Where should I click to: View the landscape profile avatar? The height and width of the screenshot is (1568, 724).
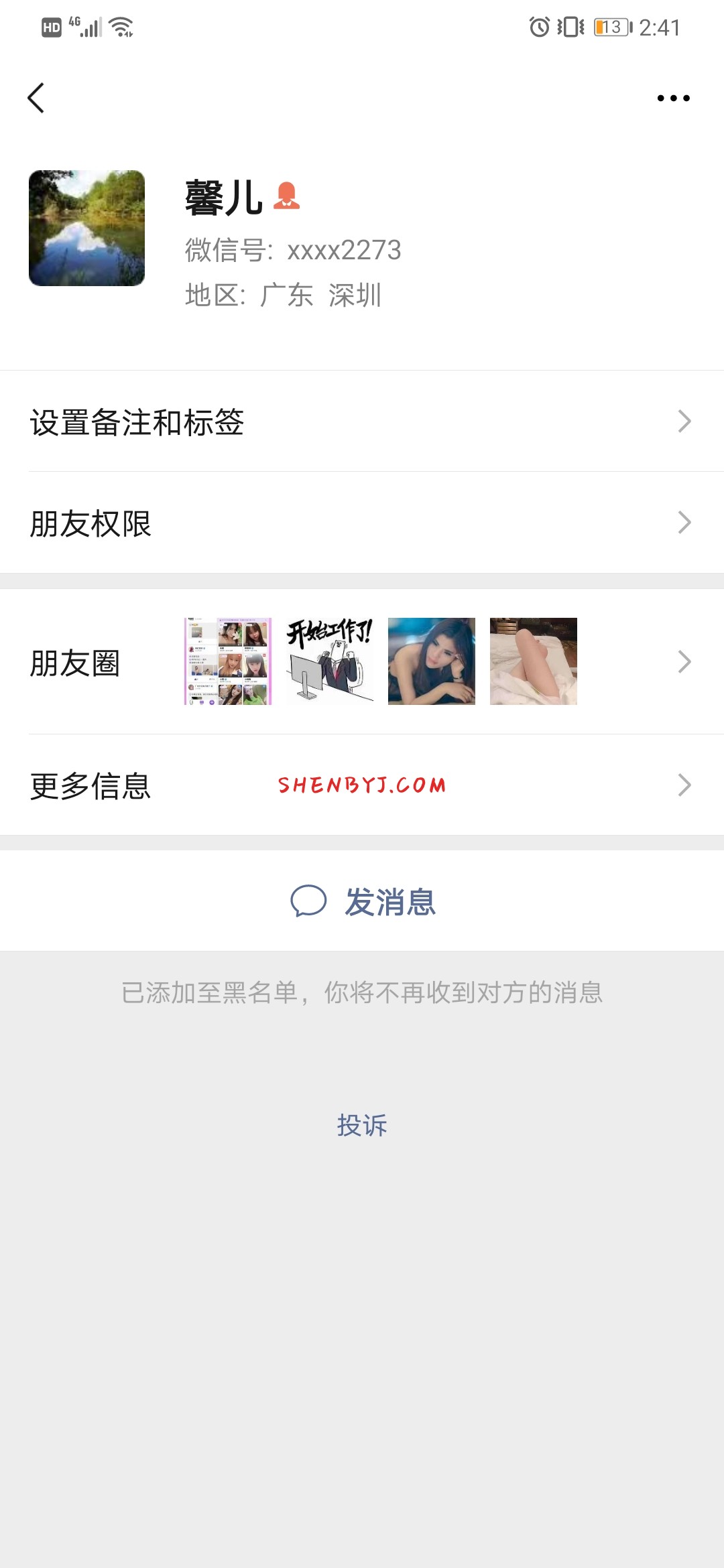[87, 228]
